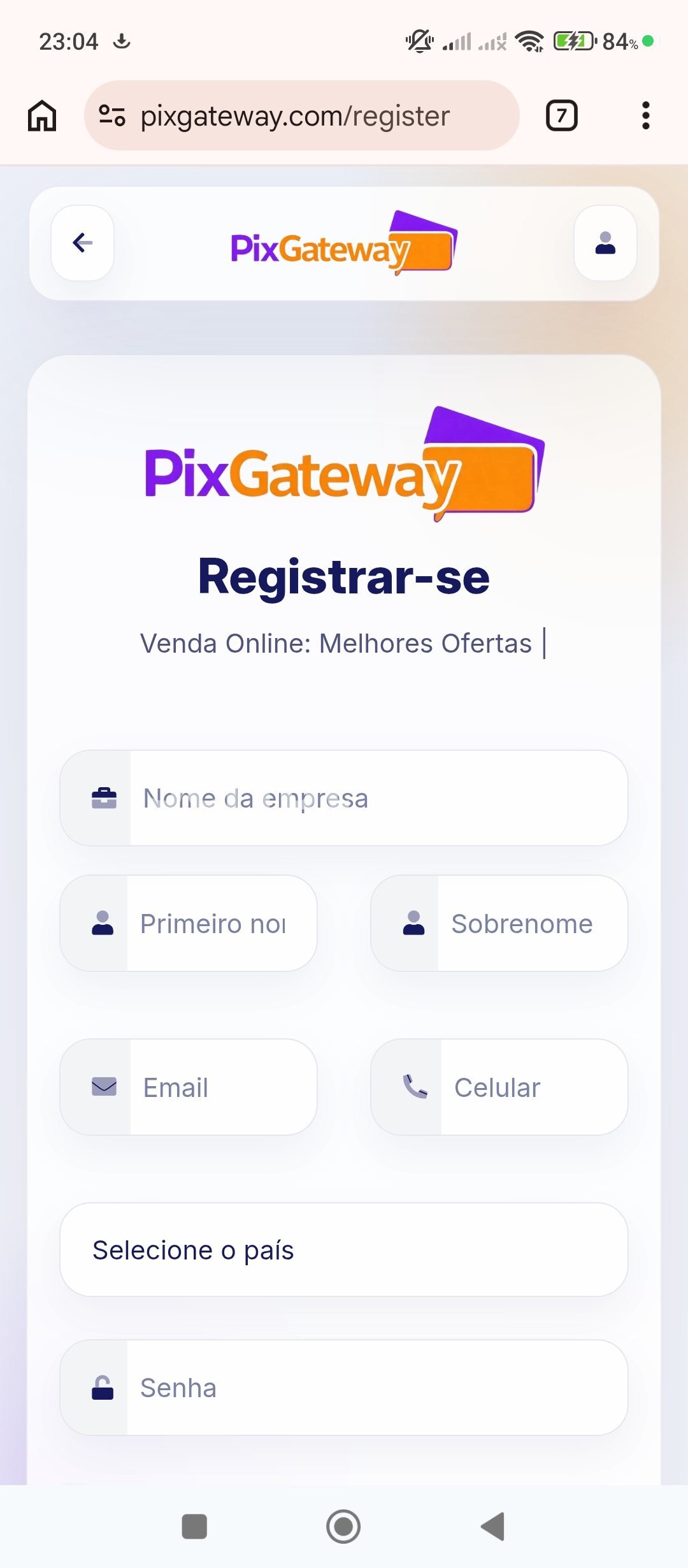Tap the back arrow in the site header
Screen dimensions: 688x1568
coord(83,243)
